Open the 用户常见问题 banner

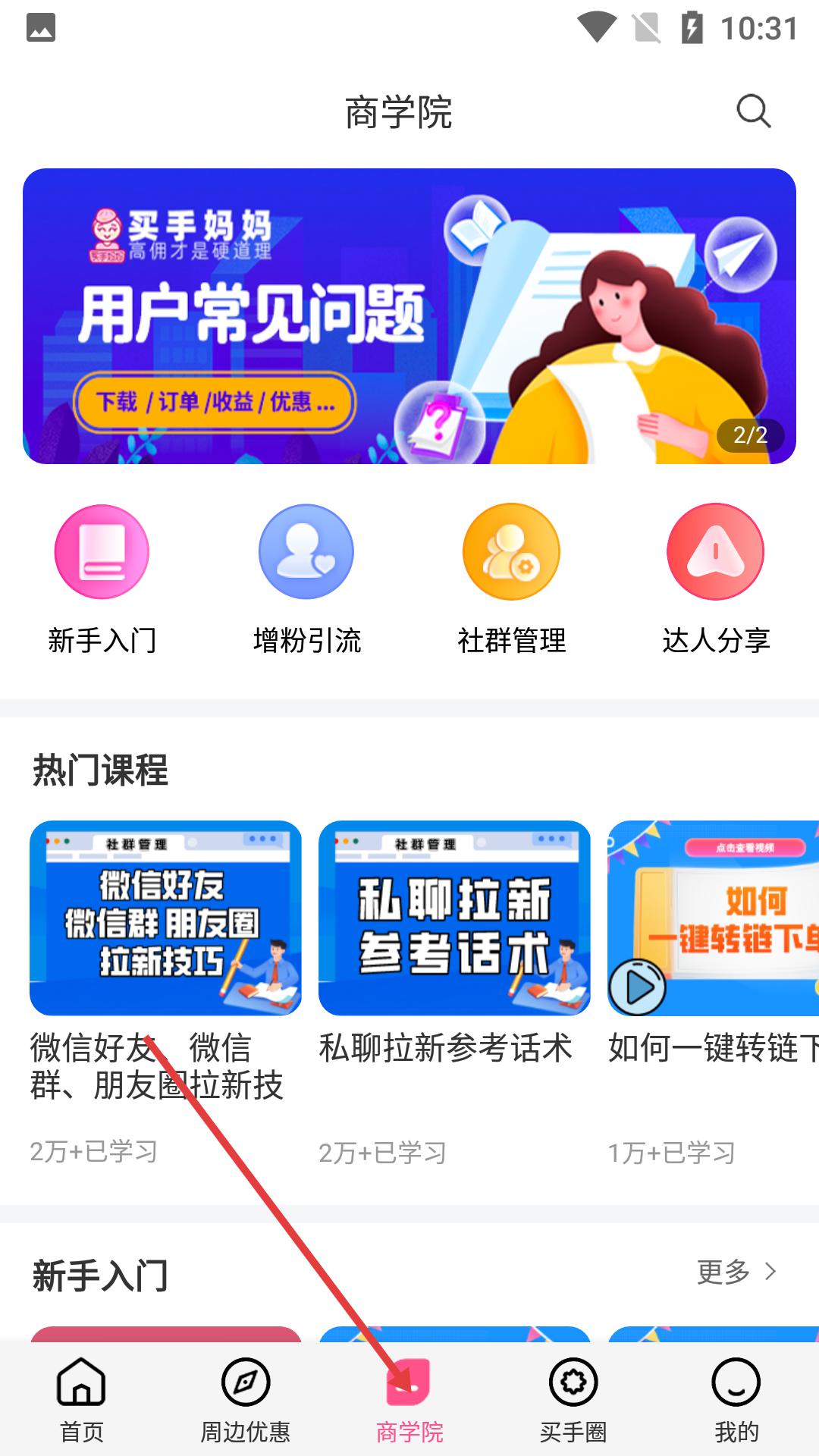tap(409, 315)
